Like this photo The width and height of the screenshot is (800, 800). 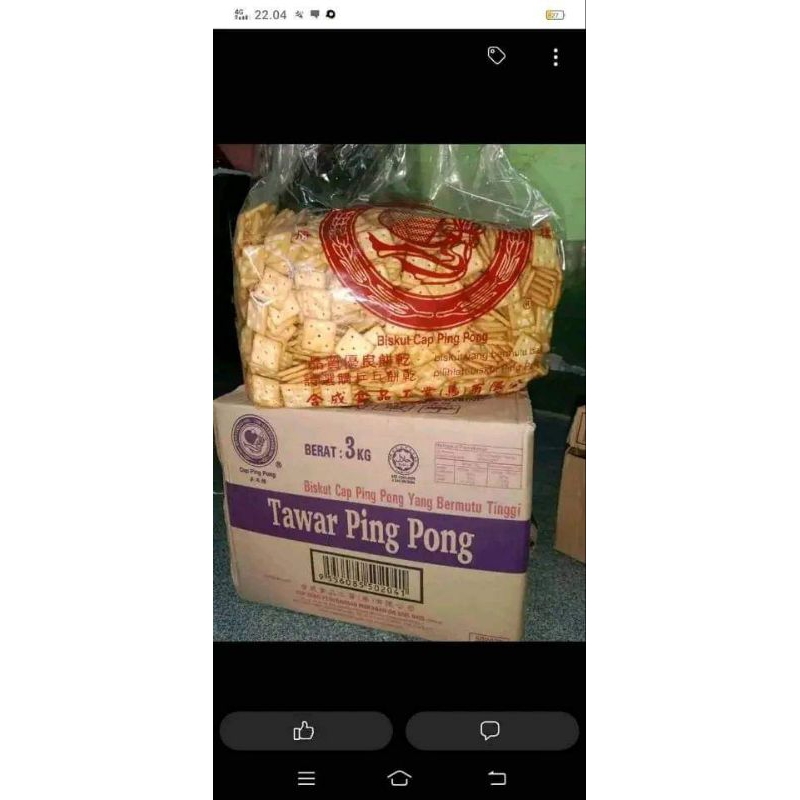pos(305,731)
